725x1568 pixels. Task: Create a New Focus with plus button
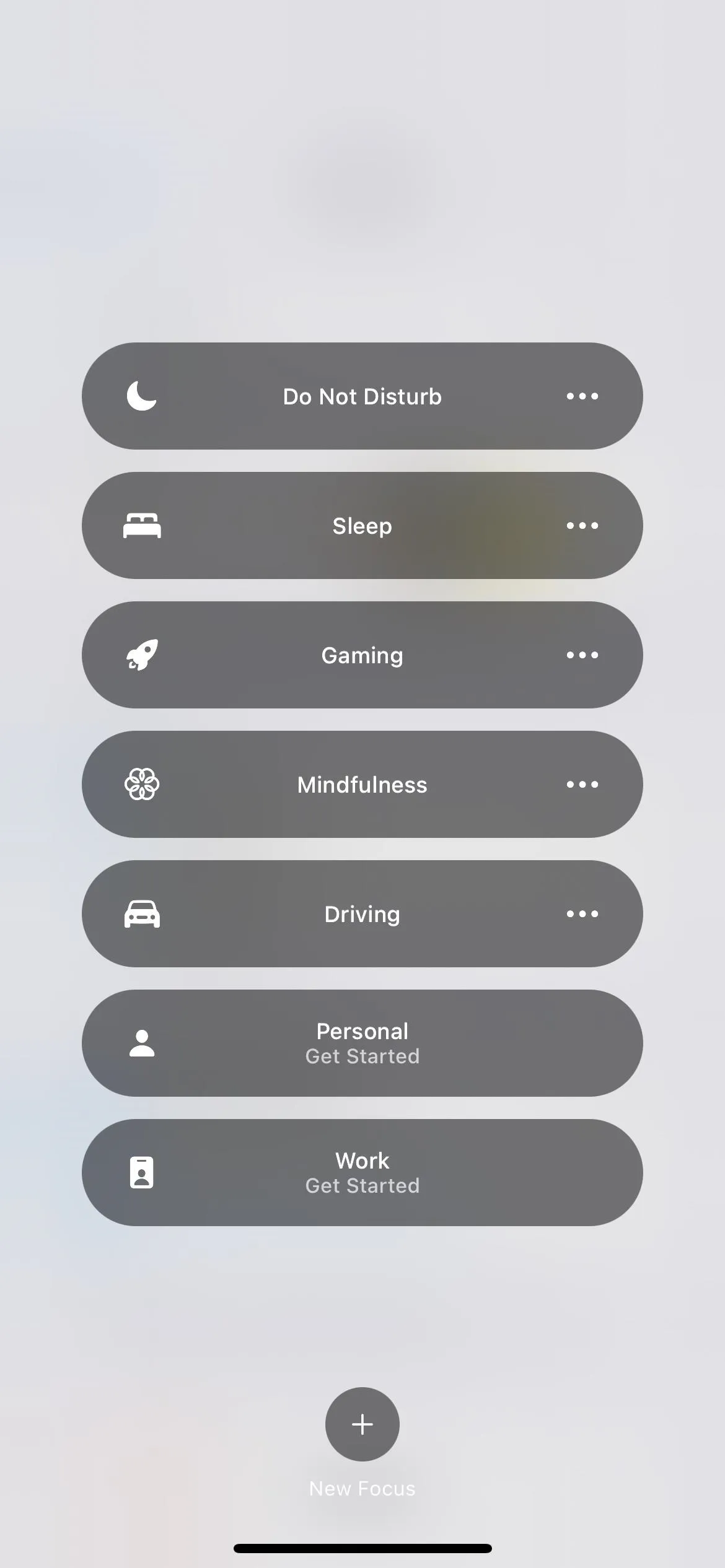pos(362,1424)
